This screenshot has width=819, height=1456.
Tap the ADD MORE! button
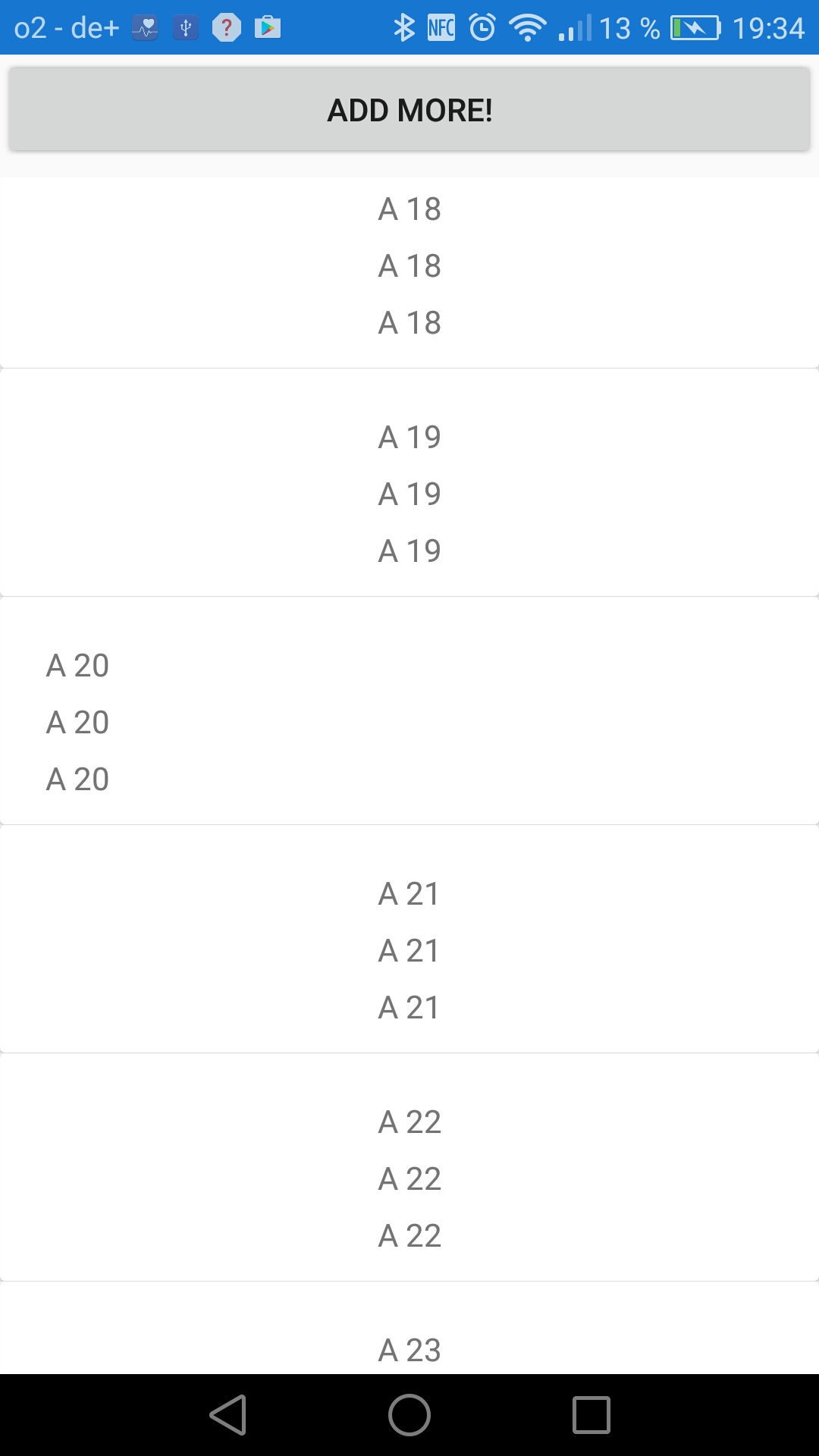click(409, 110)
